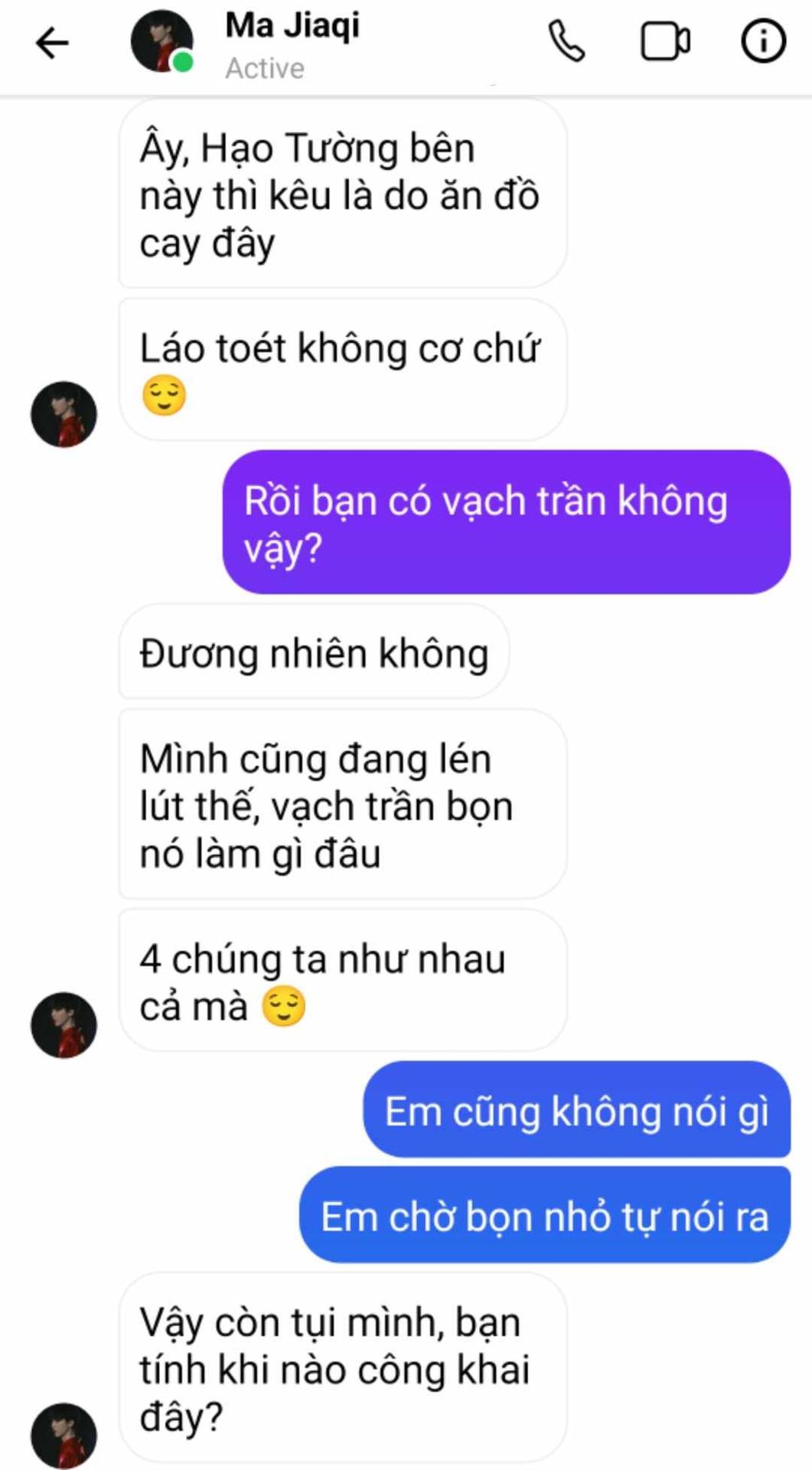The width and height of the screenshot is (812, 1470).
Task: Start a voice call with Ma Jiaqi
Action: click(566, 41)
